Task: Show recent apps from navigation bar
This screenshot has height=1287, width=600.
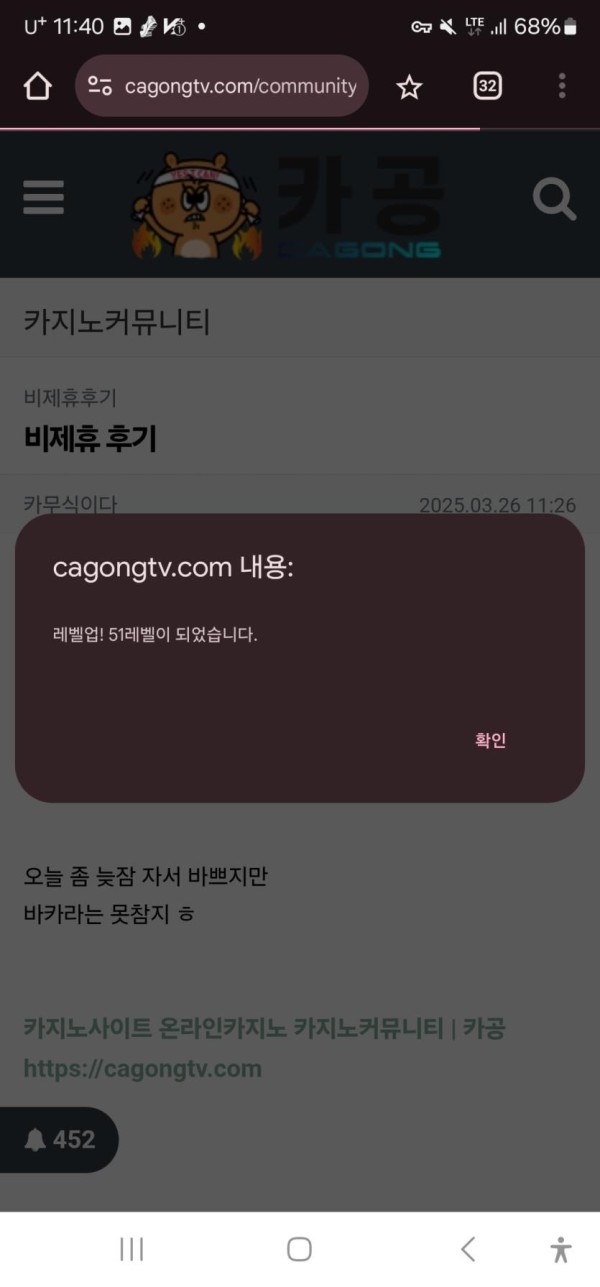Action: coord(132,1248)
